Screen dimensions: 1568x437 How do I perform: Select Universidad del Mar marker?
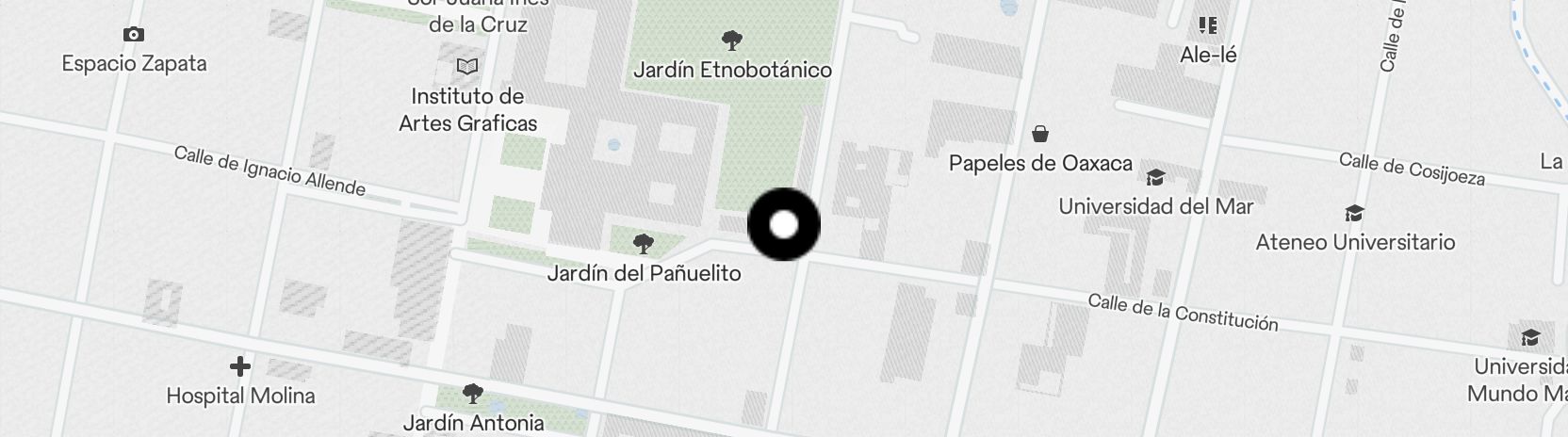(1155, 178)
